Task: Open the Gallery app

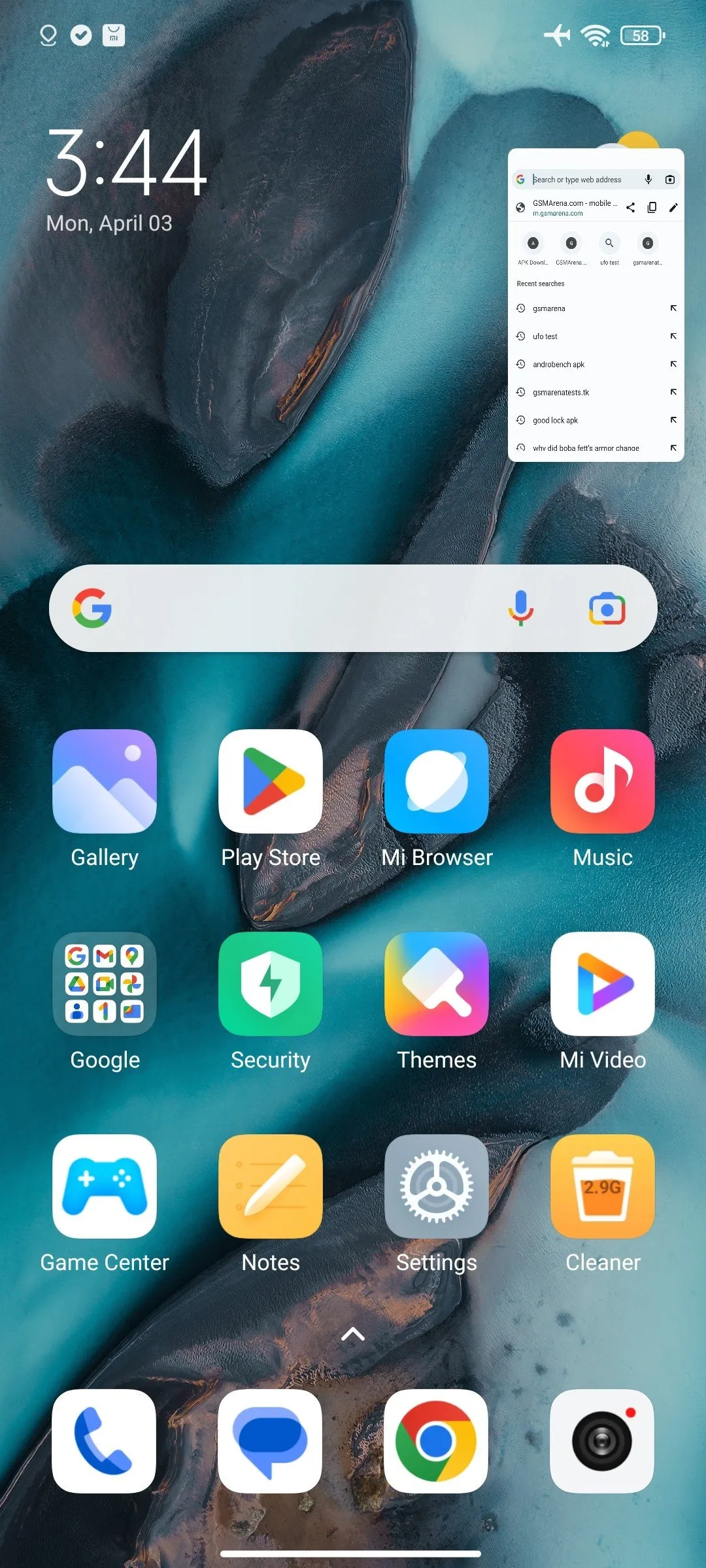Action: 105,781
